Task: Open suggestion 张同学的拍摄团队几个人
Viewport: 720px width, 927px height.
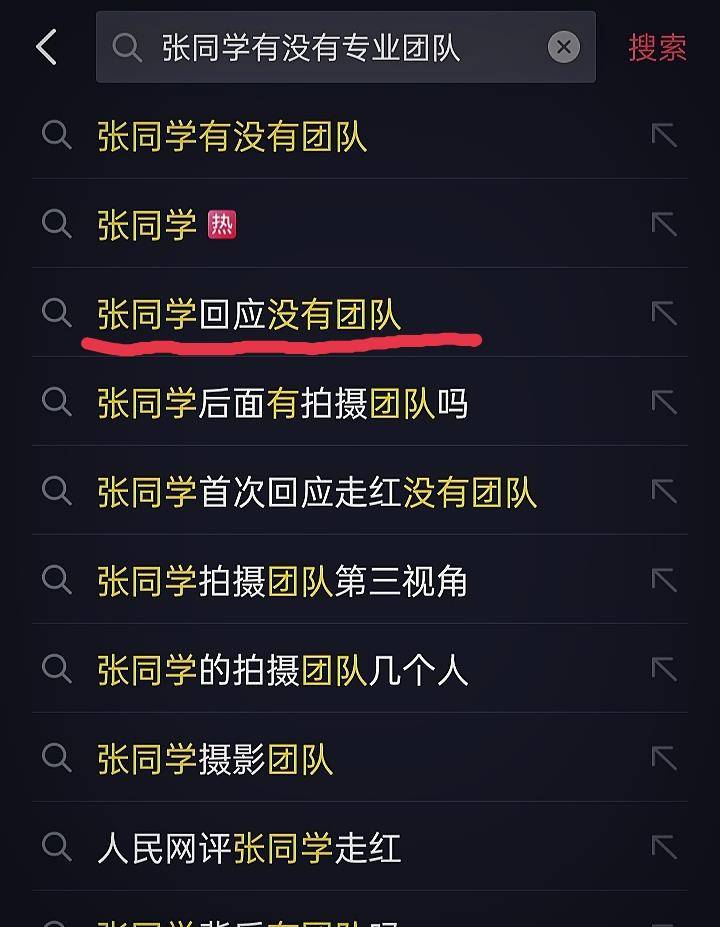Action: click(x=282, y=670)
